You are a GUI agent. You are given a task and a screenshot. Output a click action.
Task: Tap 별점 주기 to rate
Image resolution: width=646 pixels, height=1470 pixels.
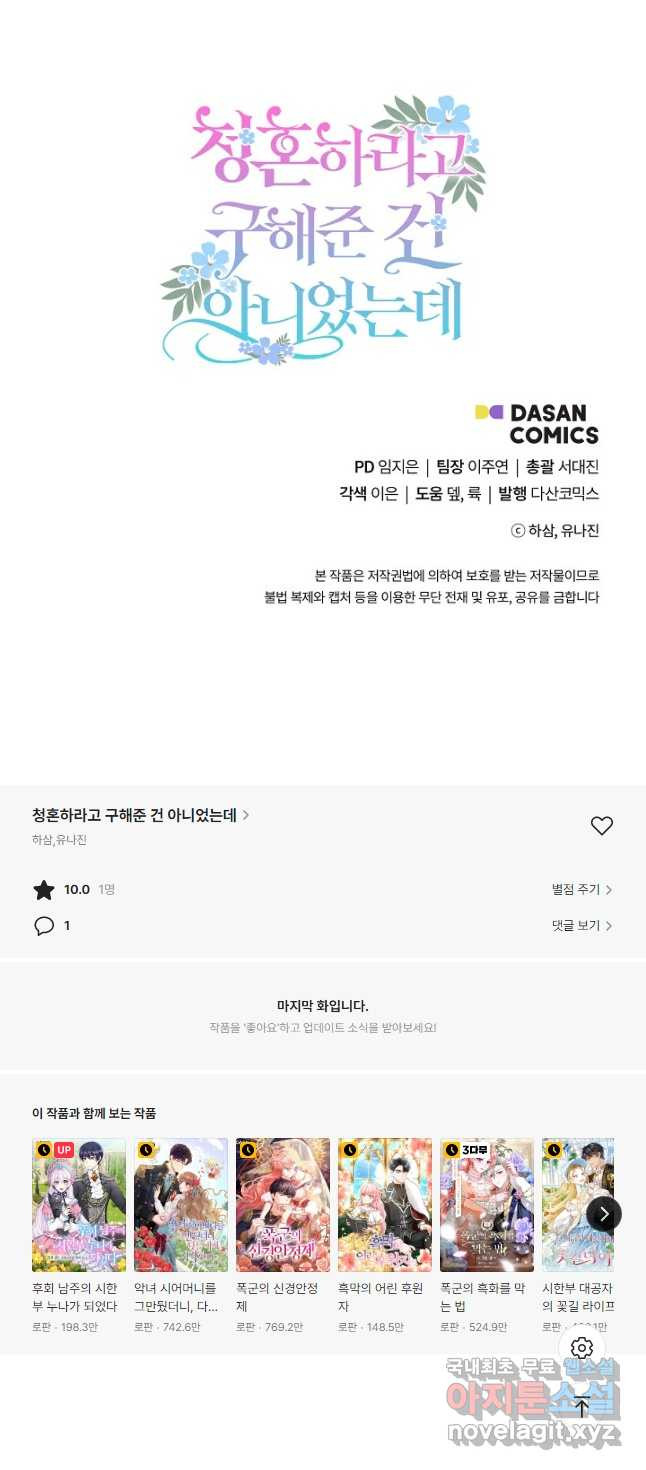pos(581,889)
